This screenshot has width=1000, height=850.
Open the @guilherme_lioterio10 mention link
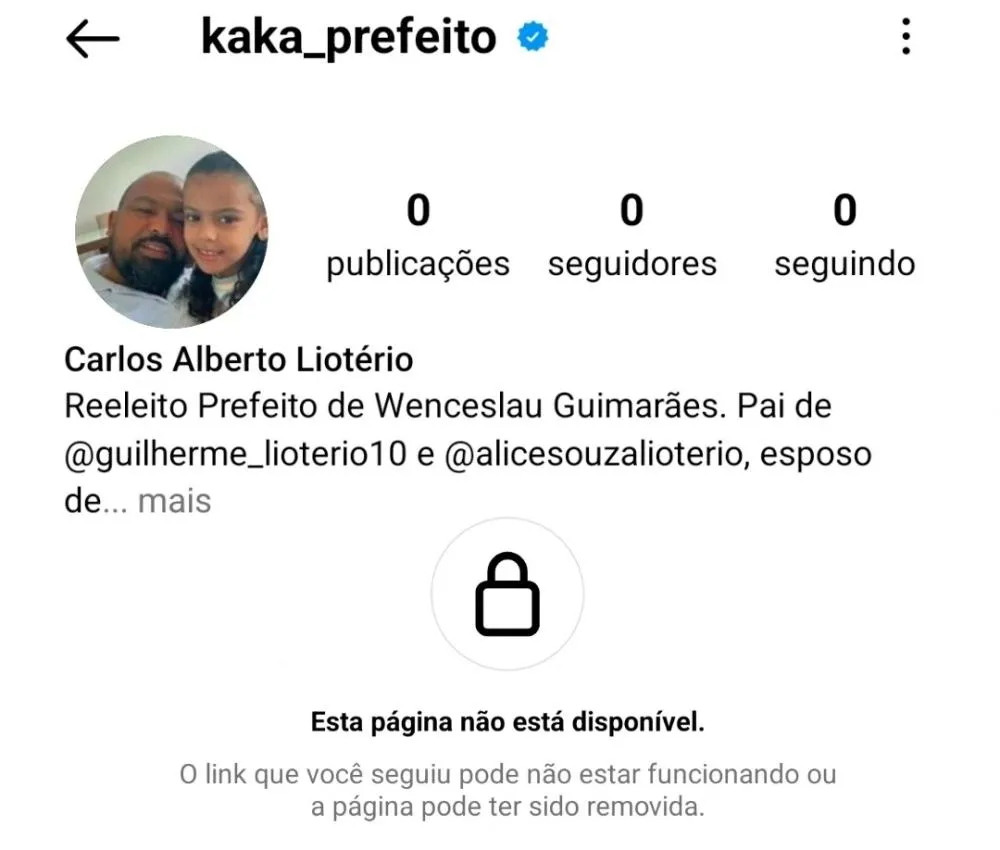pos(235,454)
